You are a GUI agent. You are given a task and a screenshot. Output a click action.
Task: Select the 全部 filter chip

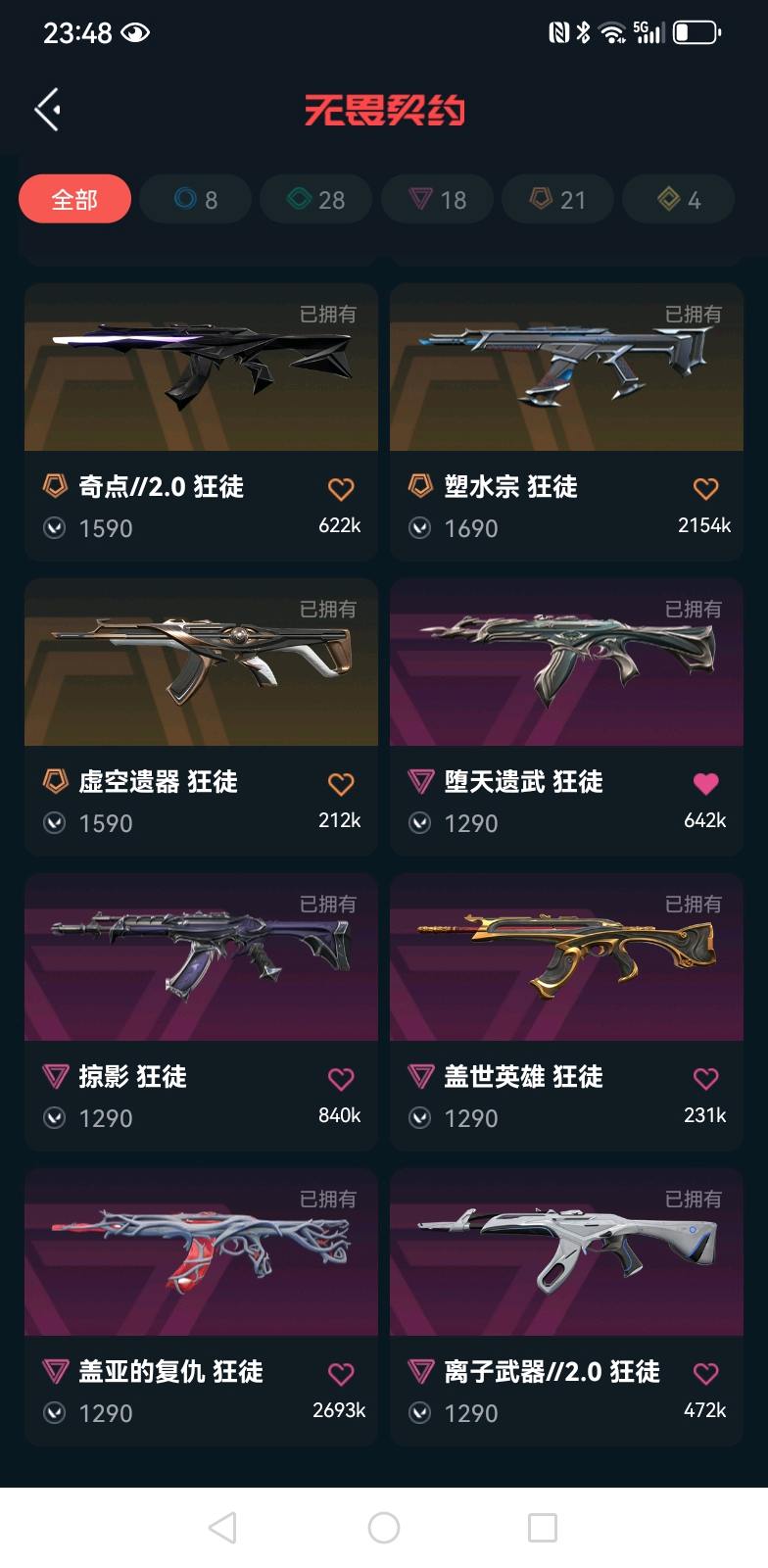click(x=74, y=199)
